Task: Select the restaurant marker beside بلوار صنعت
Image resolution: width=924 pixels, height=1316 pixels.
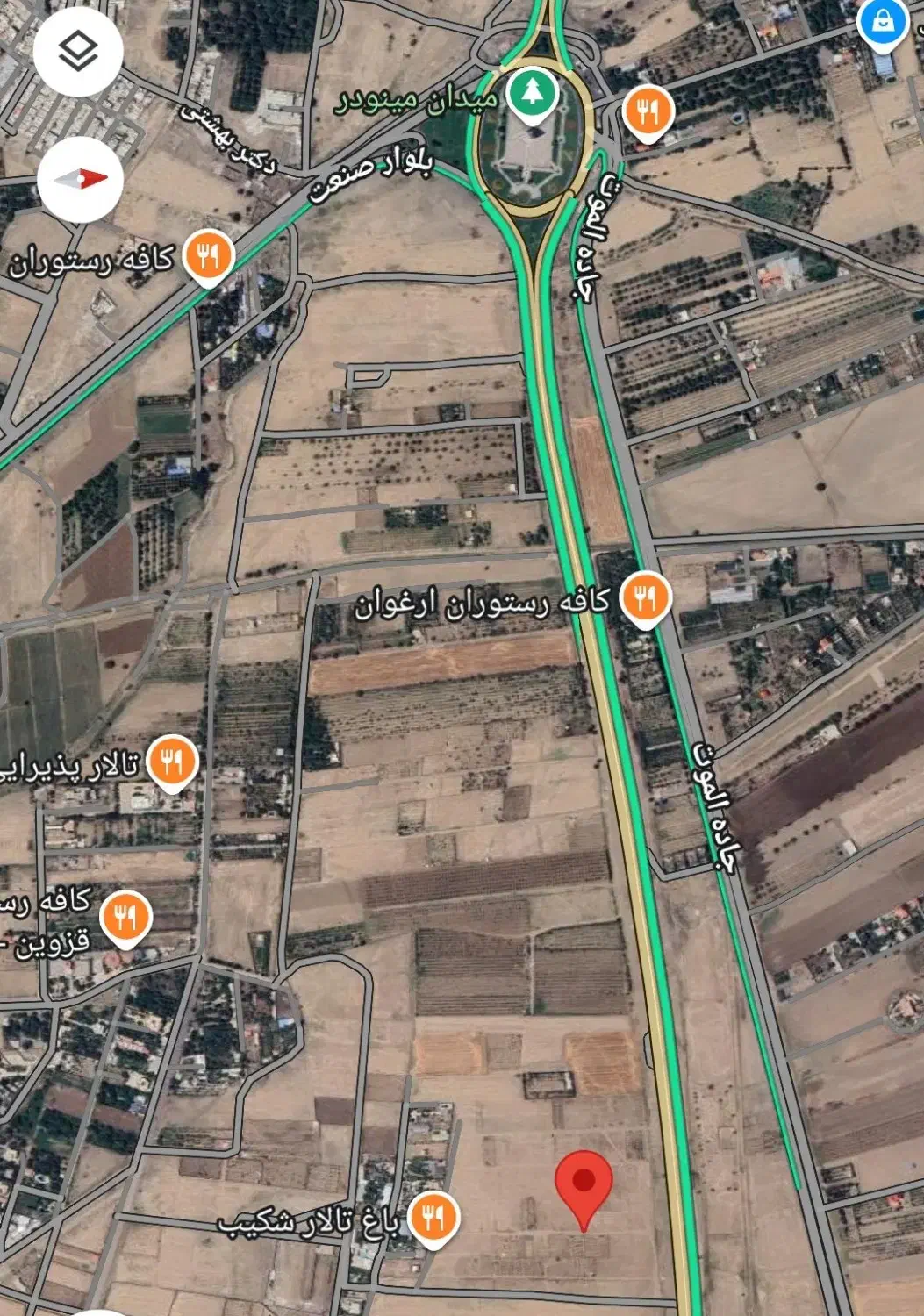Action: (208, 258)
